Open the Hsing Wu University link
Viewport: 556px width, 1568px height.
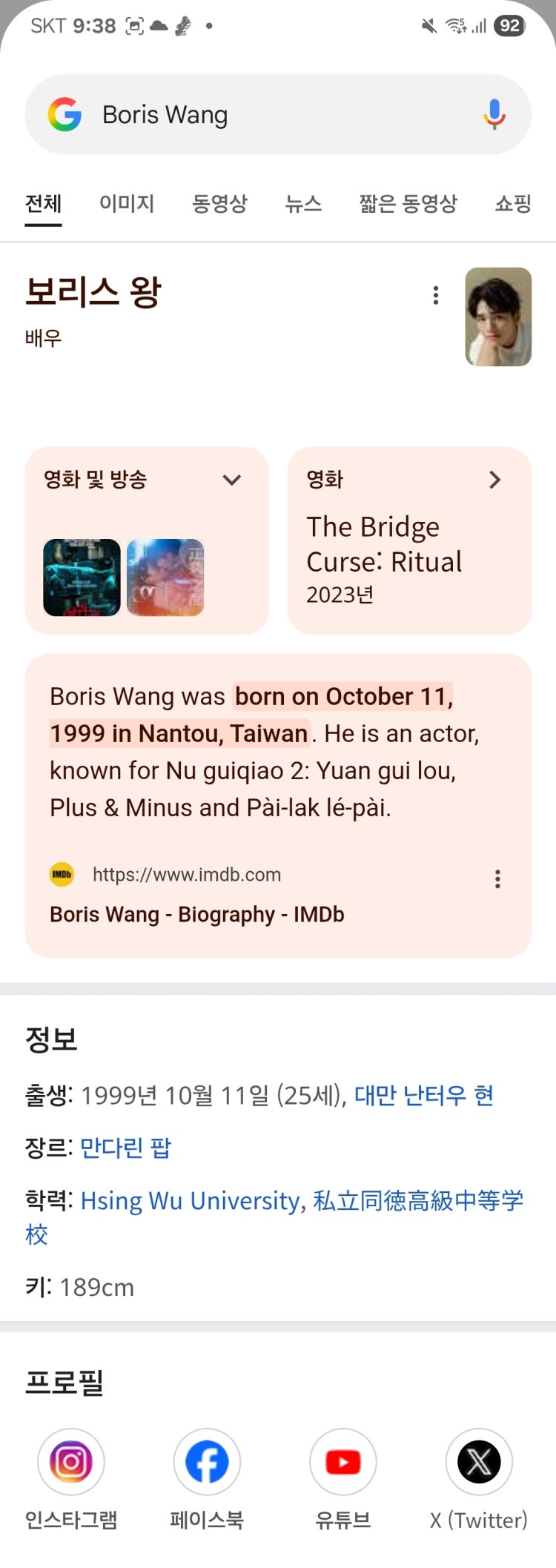pos(190,1200)
